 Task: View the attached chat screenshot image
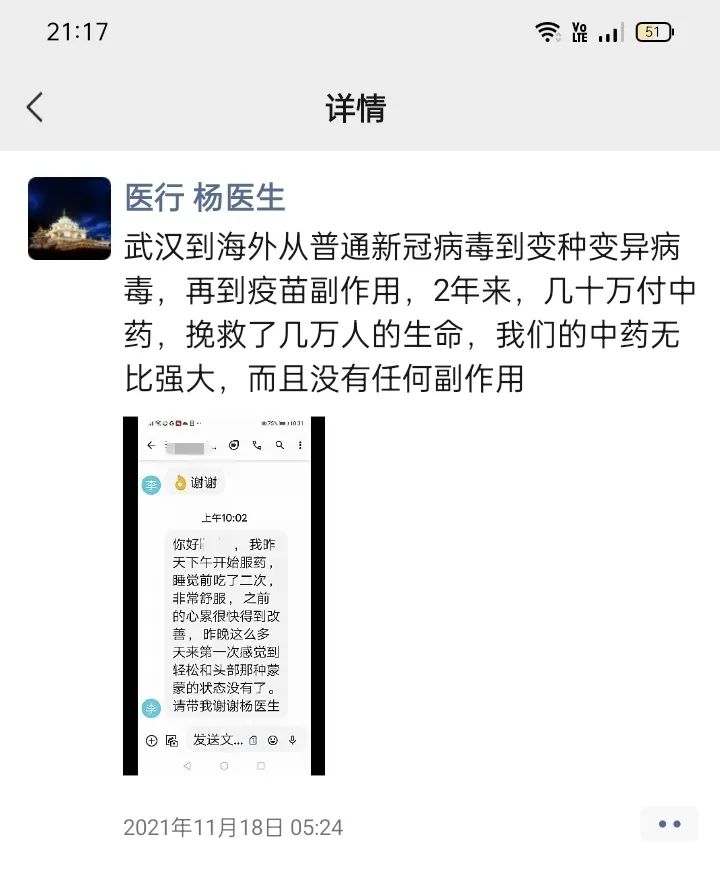[224, 596]
